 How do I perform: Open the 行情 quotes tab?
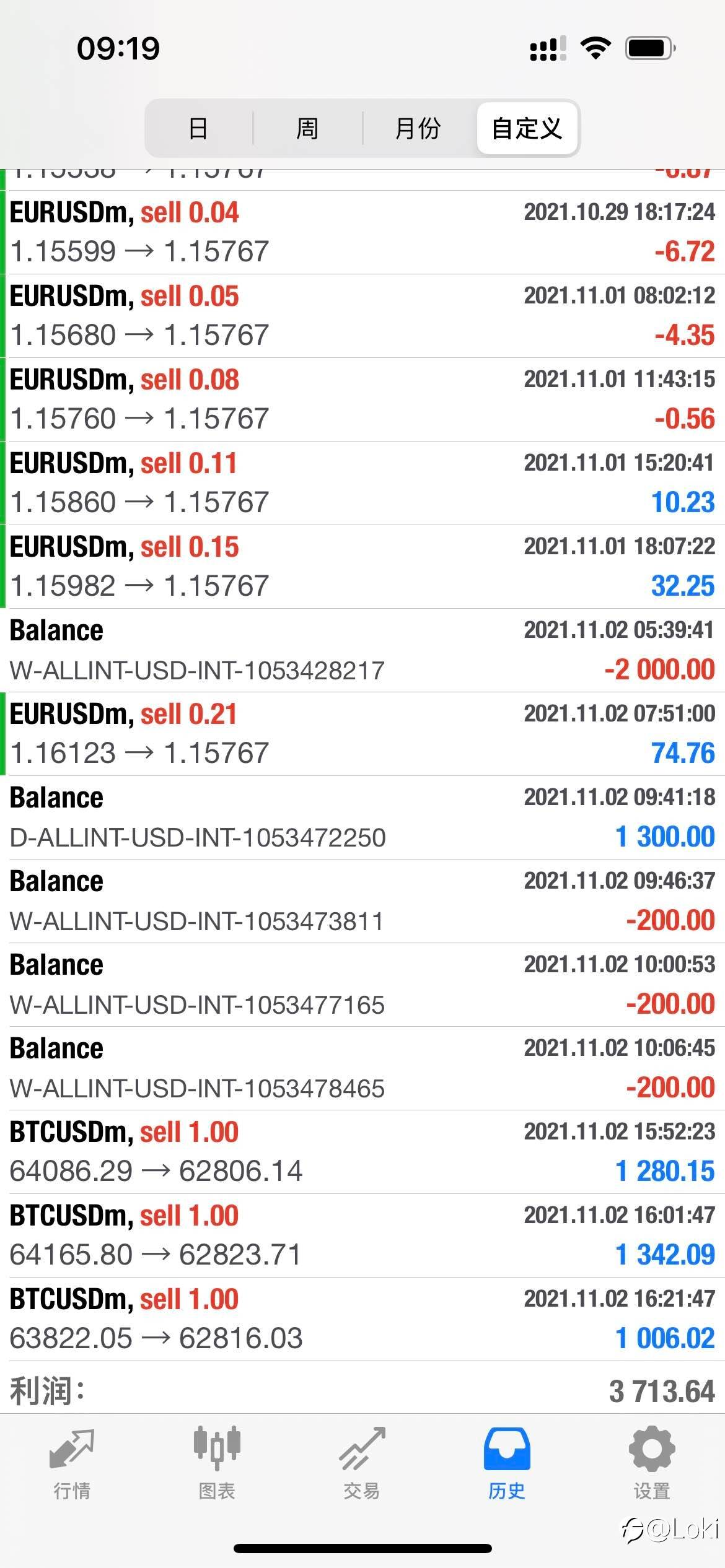click(x=72, y=1464)
